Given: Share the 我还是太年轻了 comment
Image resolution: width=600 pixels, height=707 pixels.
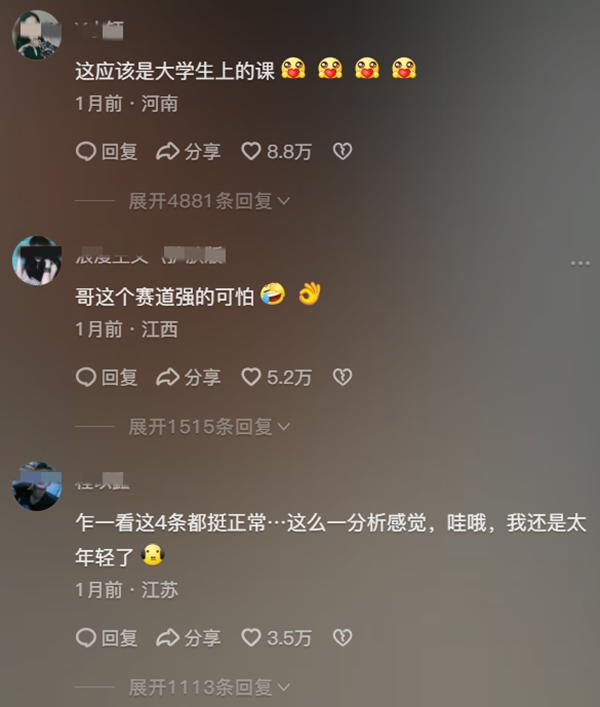Looking at the screenshot, I should pos(188,638).
